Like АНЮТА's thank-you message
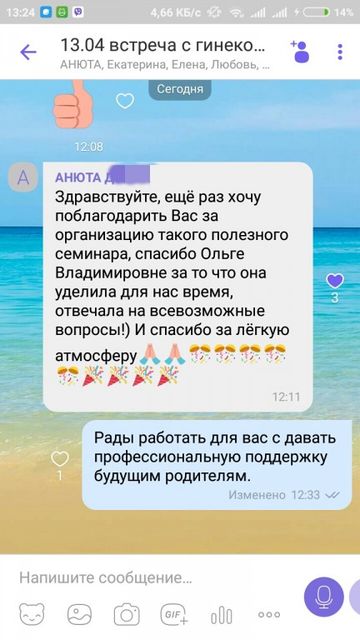This screenshot has width=360, height=640. [x=335, y=280]
